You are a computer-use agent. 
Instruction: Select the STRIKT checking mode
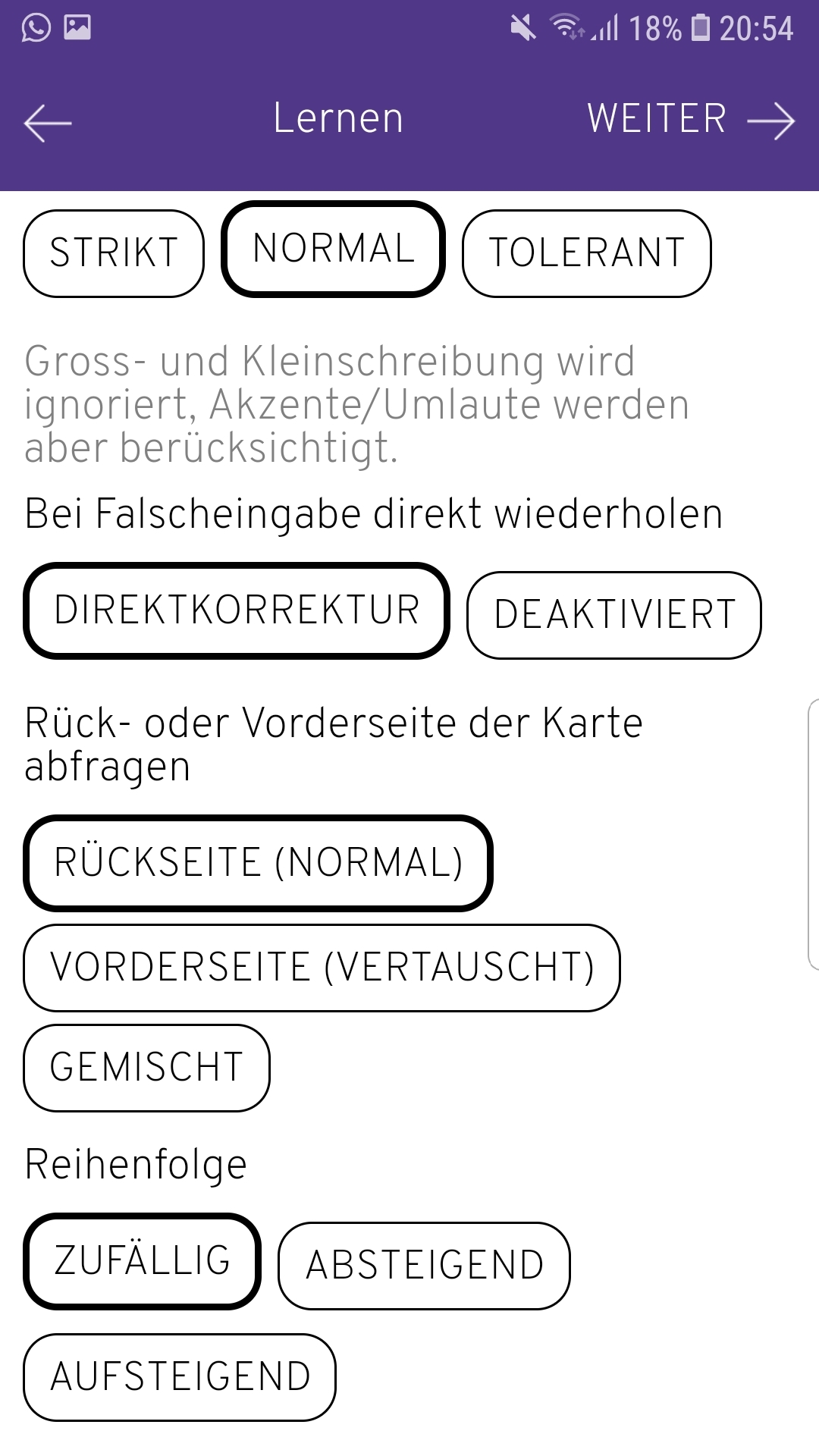[114, 253]
